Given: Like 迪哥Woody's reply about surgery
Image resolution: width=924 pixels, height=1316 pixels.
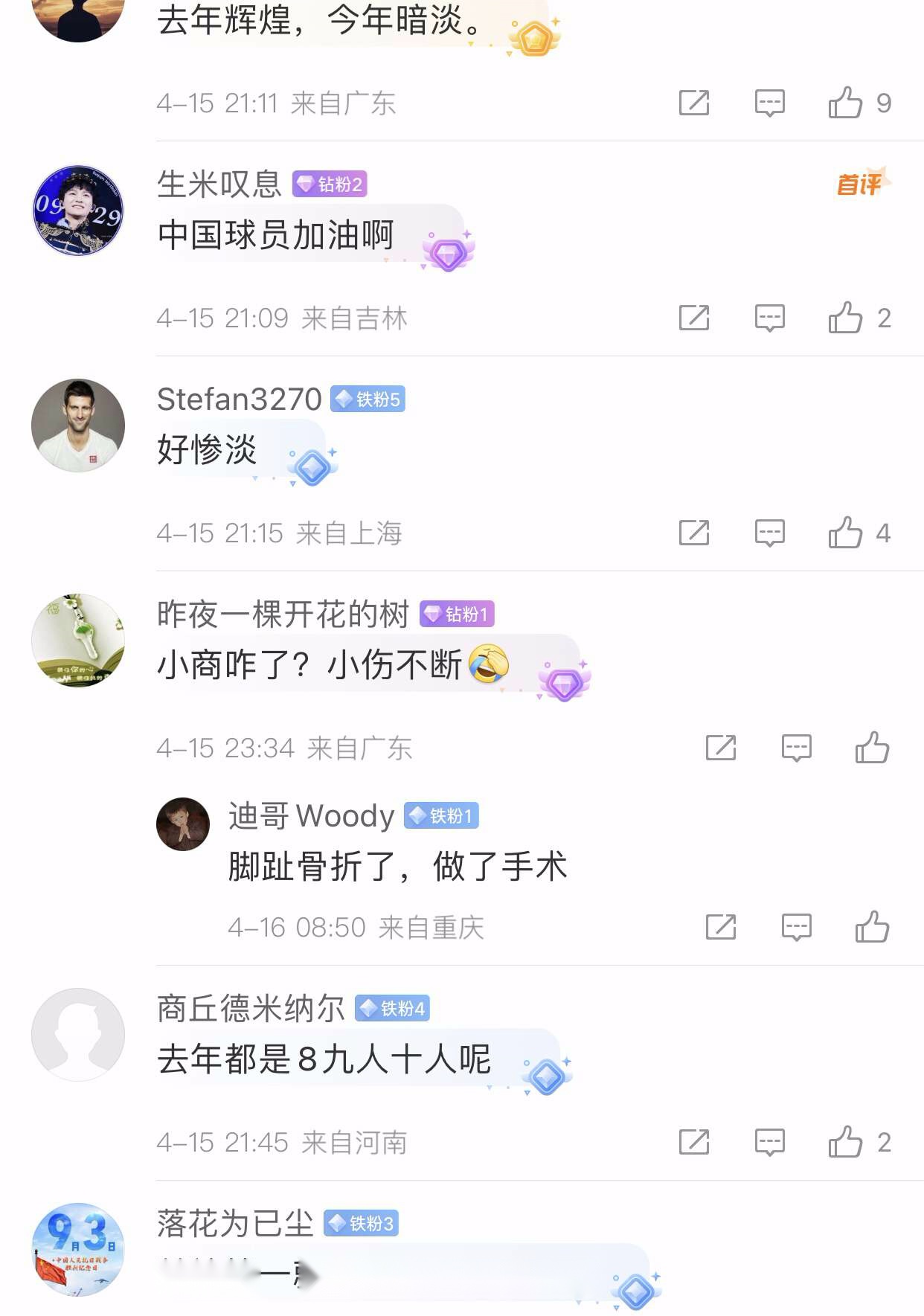Looking at the screenshot, I should tap(872, 927).
